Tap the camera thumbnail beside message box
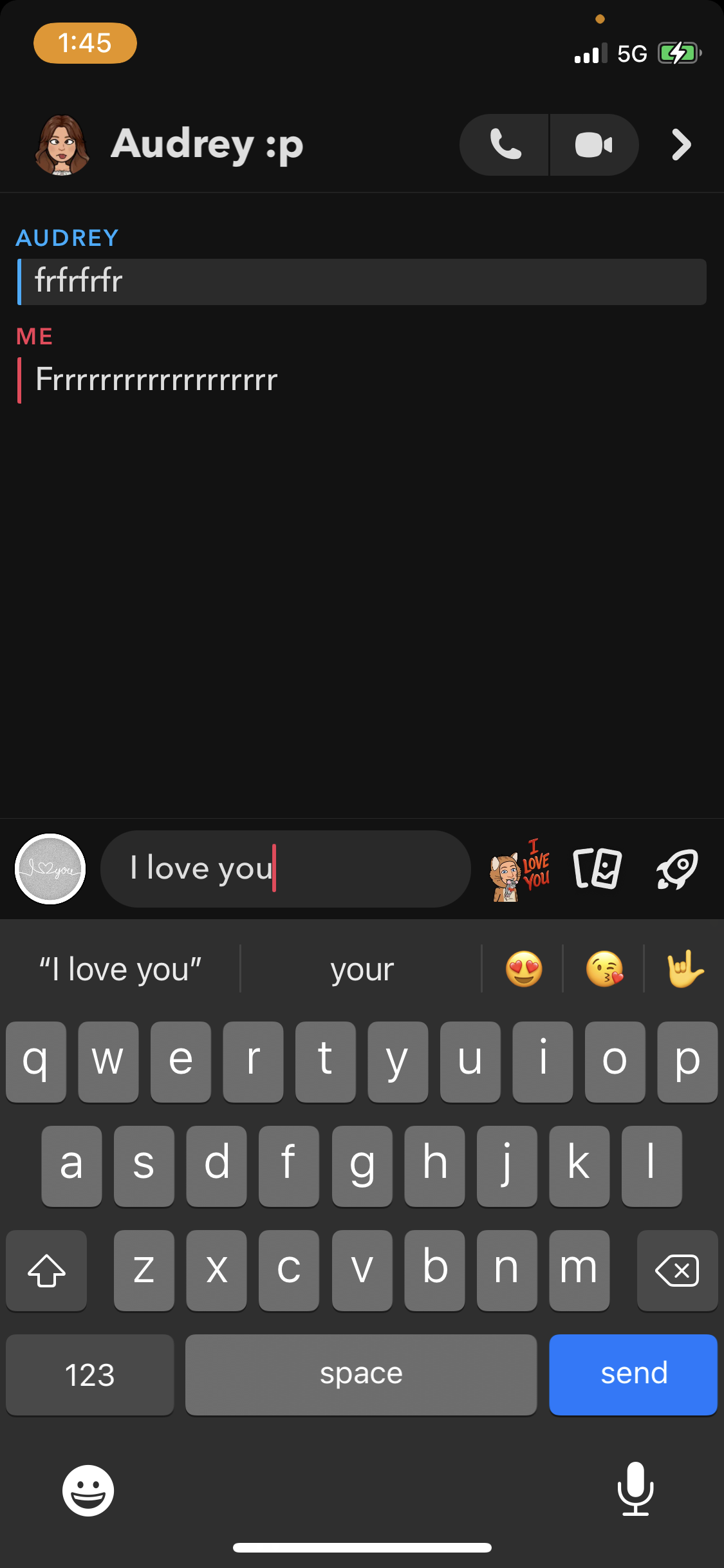The image size is (724, 1568). 50,869
